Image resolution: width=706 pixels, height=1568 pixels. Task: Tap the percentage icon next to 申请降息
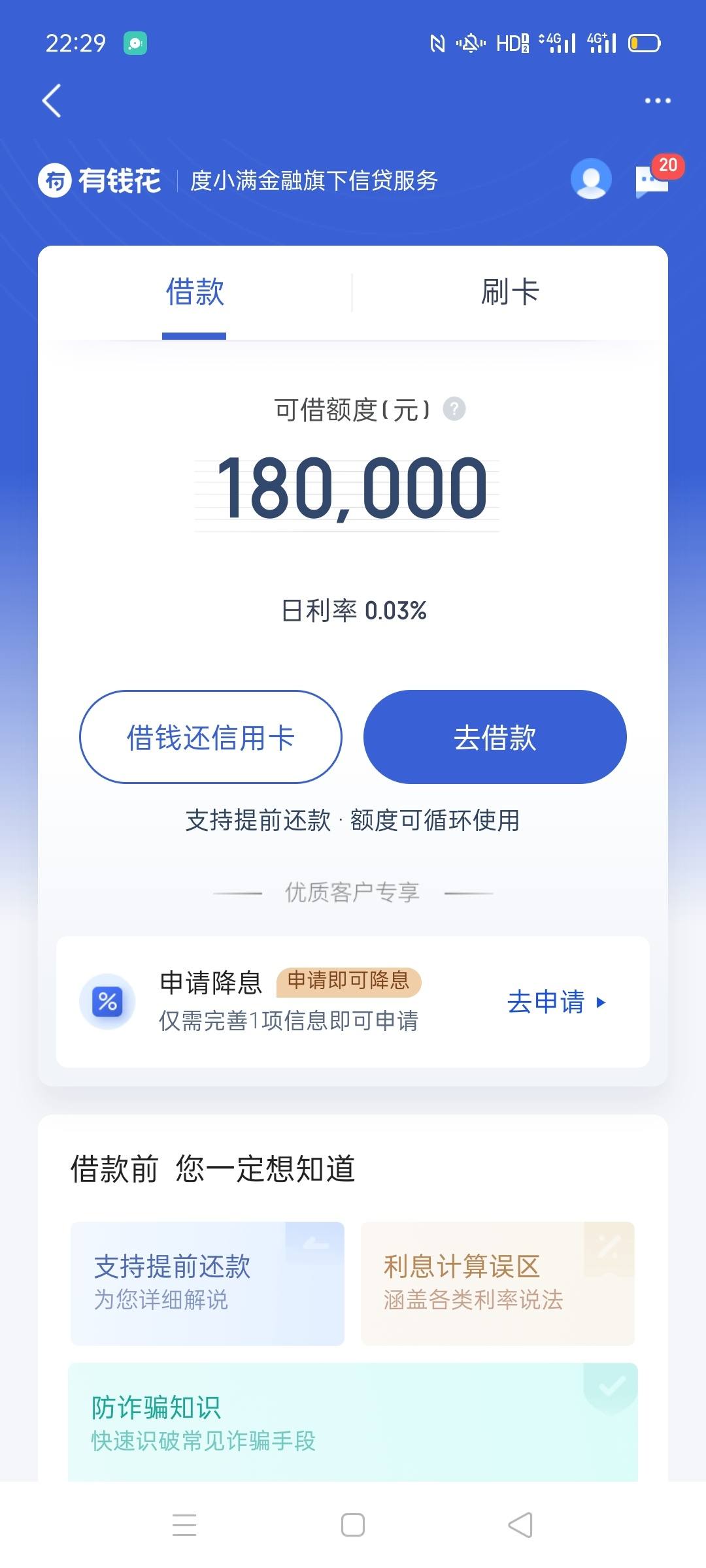tap(107, 1002)
